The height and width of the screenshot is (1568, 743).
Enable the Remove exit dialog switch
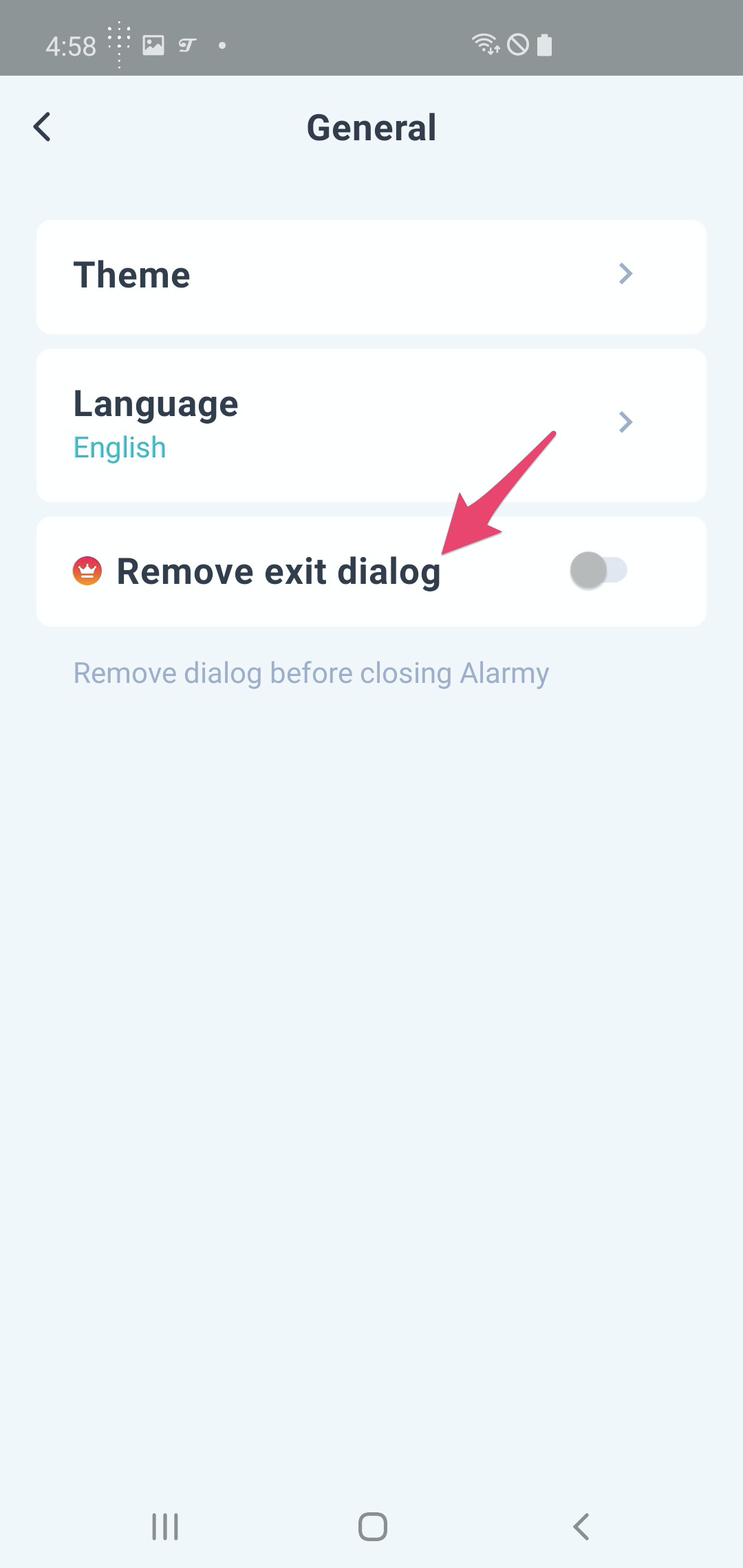598,571
